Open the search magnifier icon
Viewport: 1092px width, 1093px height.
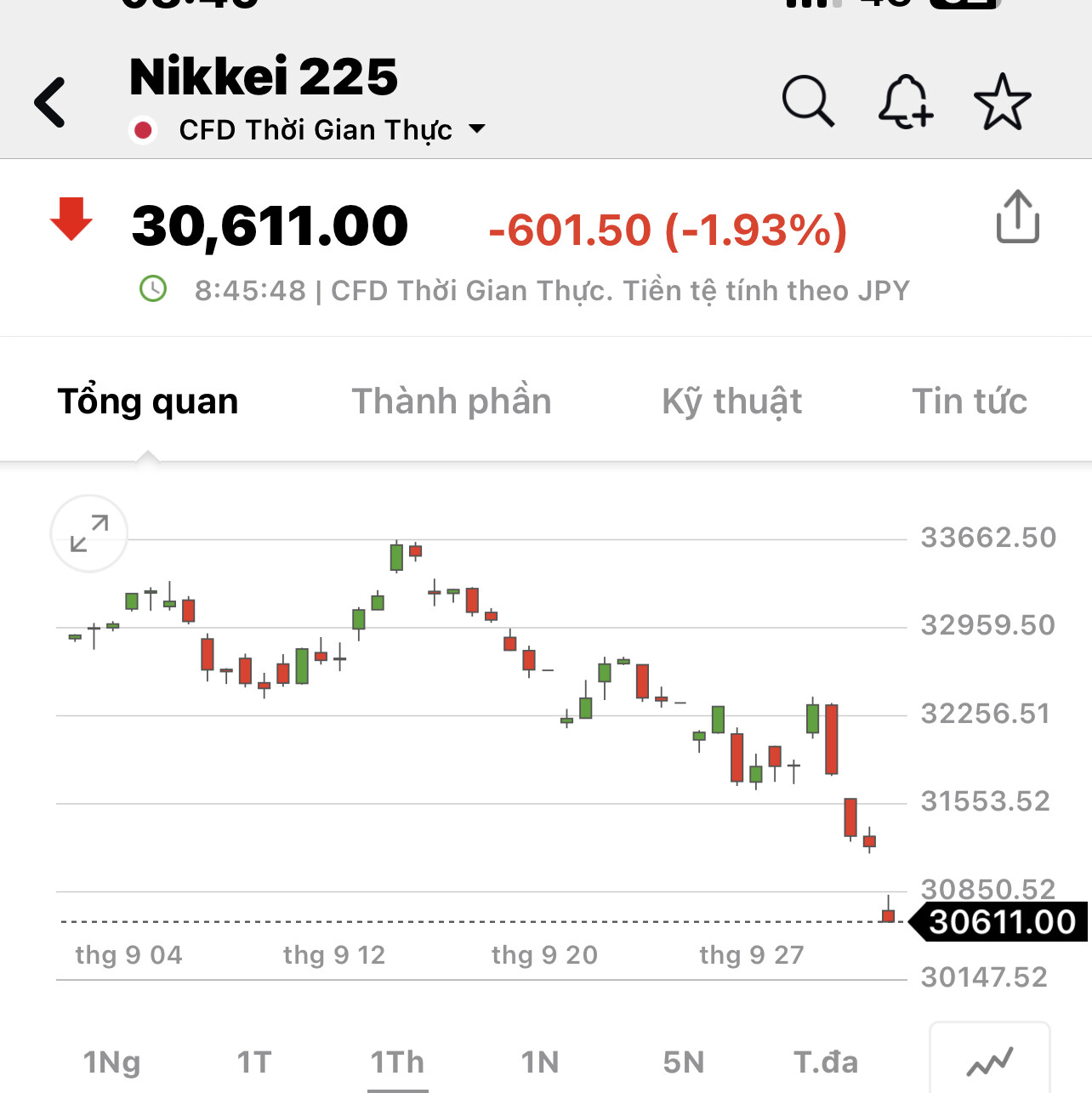point(807,101)
